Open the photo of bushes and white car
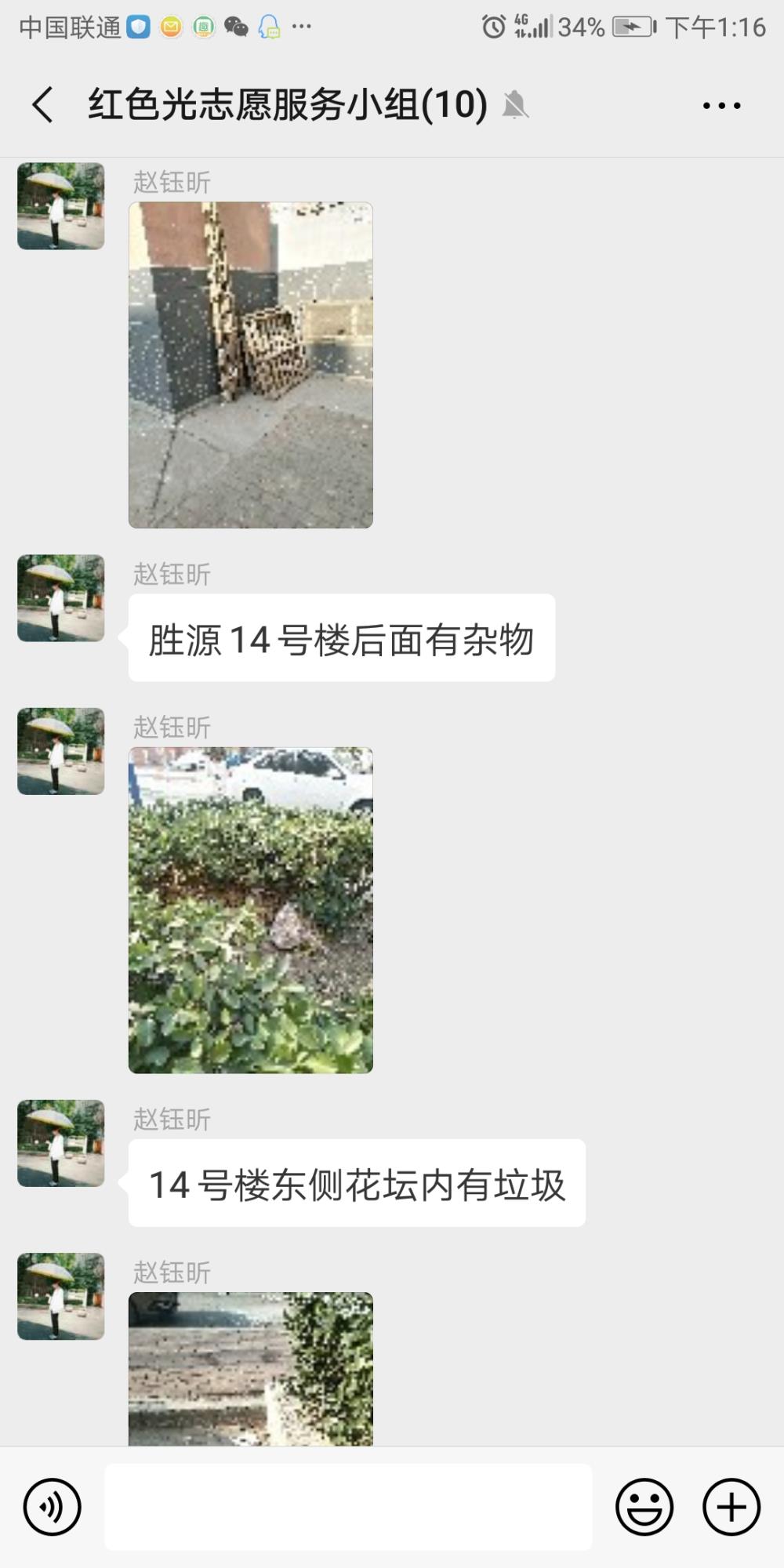The image size is (784, 1568). tap(251, 910)
